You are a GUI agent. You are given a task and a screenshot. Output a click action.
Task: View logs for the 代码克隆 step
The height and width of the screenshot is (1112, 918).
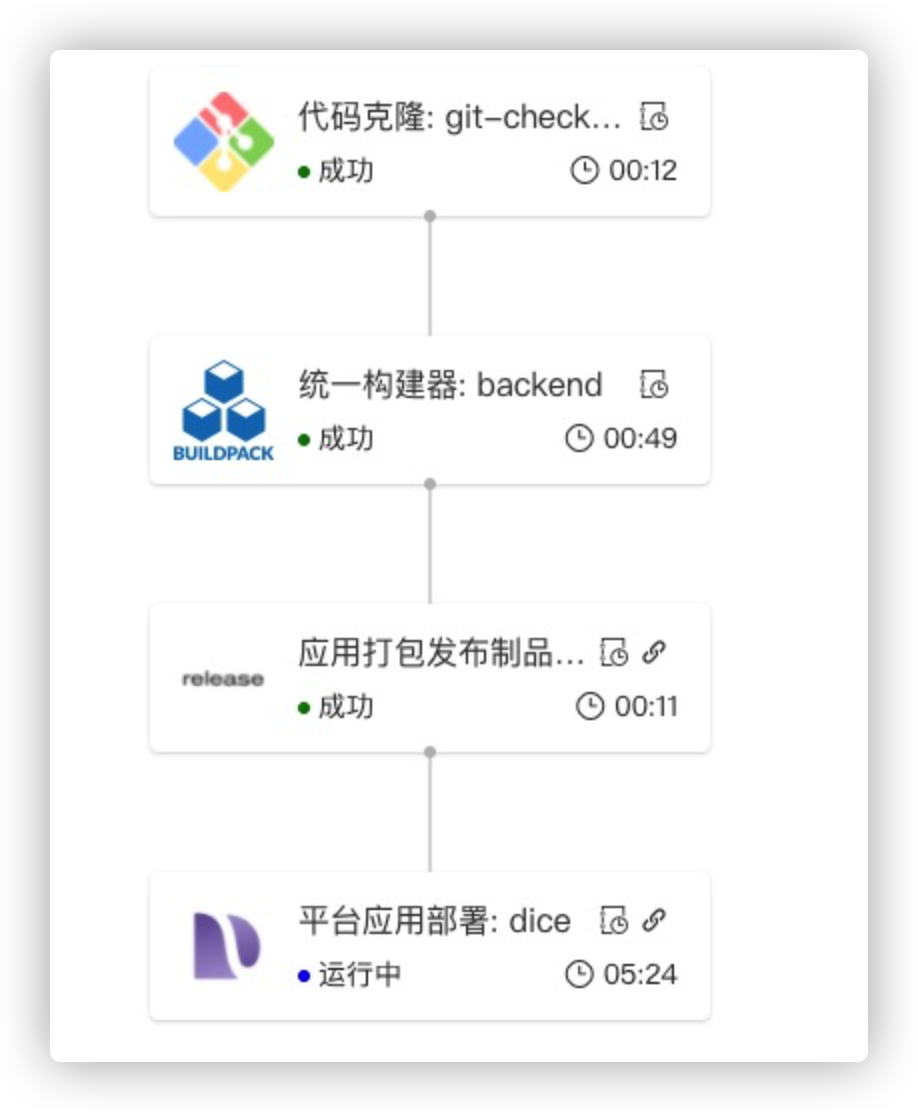pos(654,116)
